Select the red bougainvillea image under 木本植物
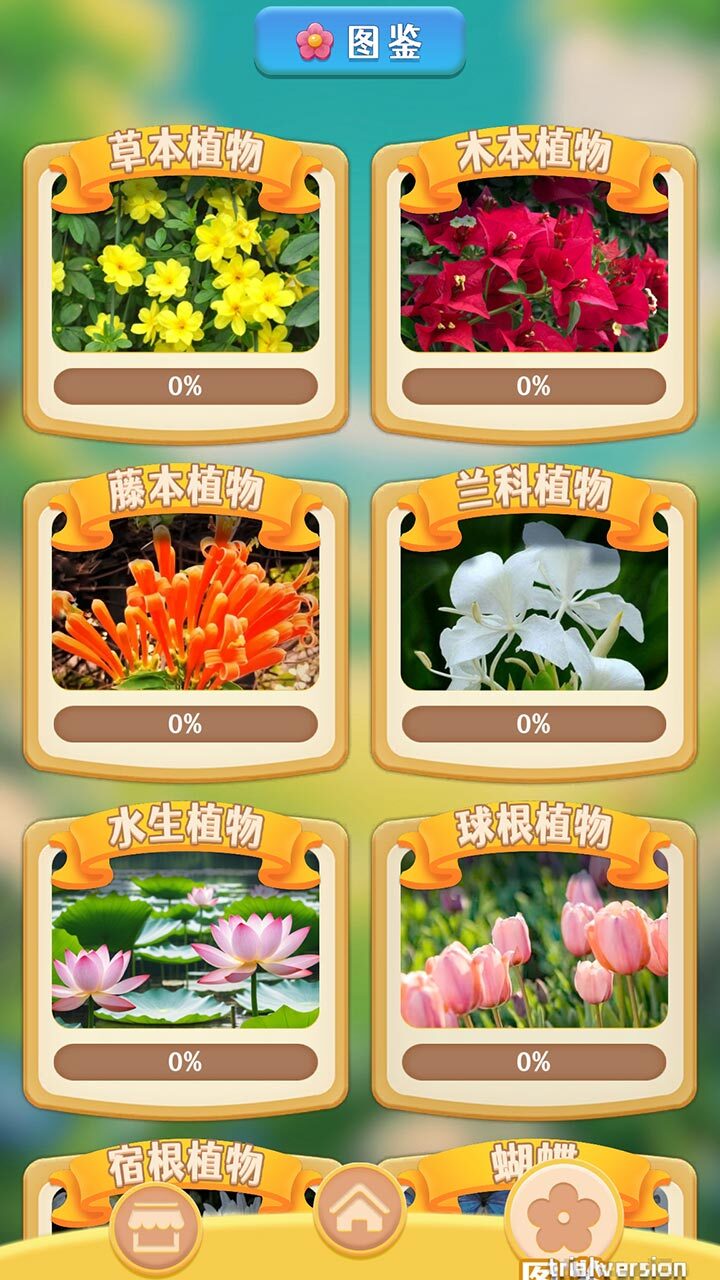This screenshot has width=720, height=1280. coord(537,275)
